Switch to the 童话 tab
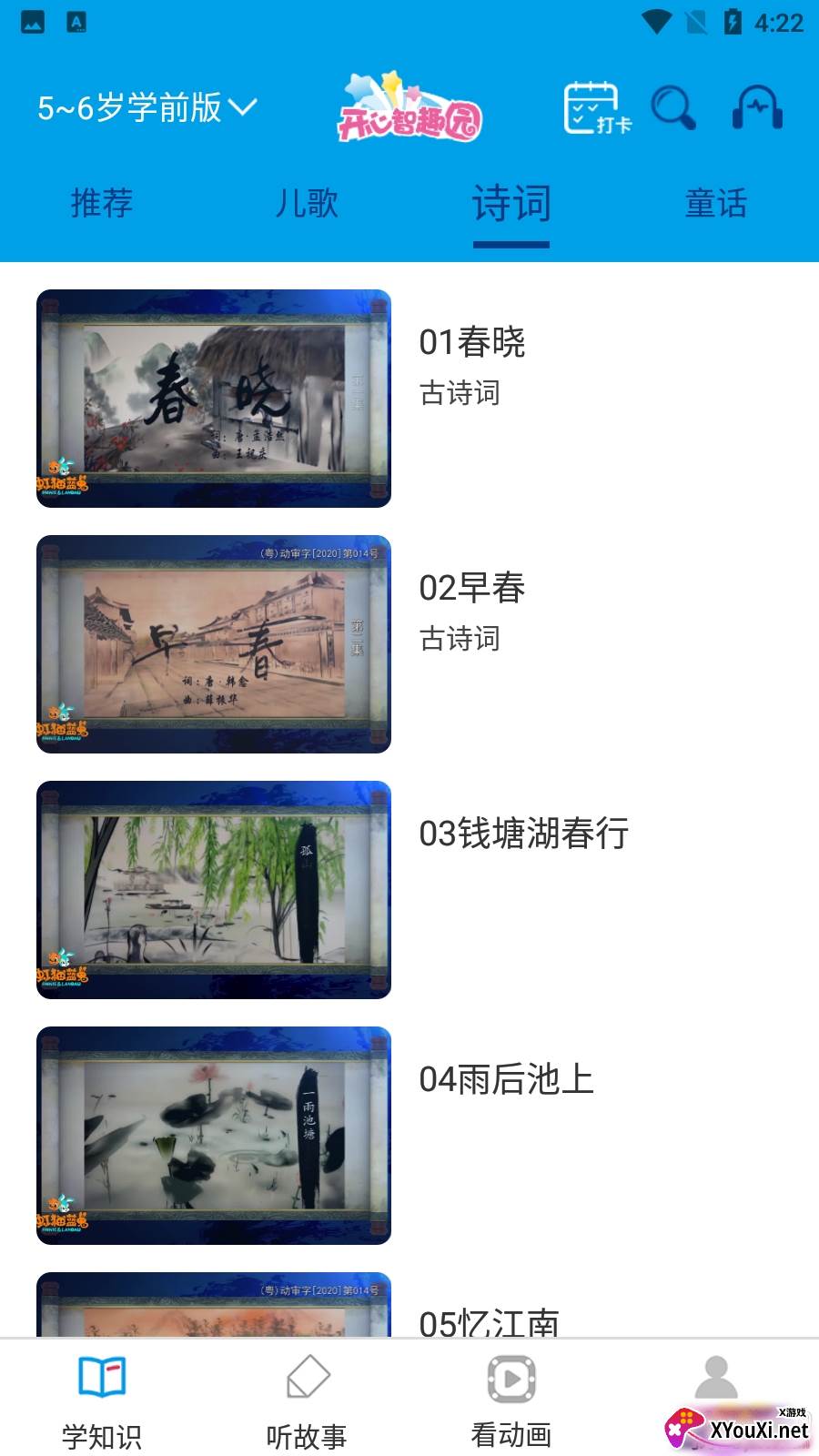The width and height of the screenshot is (819, 1456). pyautogui.click(x=716, y=203)
